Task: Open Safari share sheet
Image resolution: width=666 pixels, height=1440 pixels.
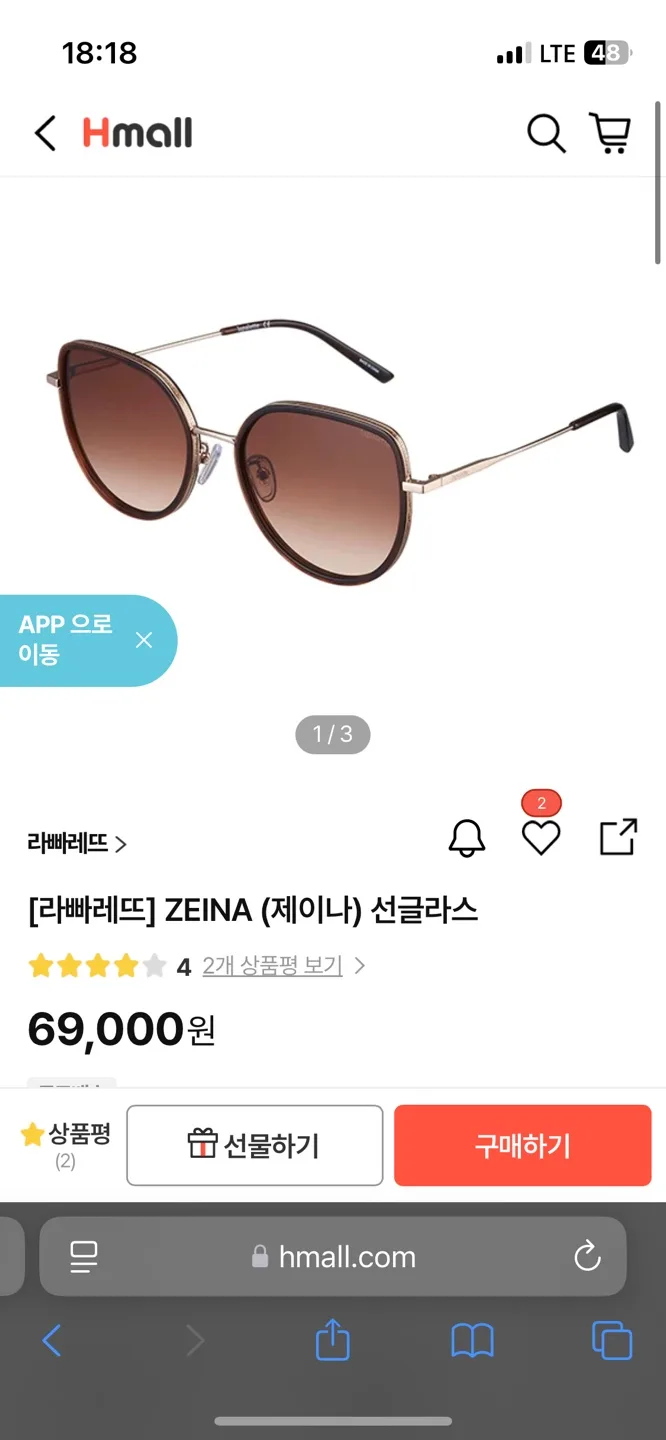Action: tap(333, 1340)
